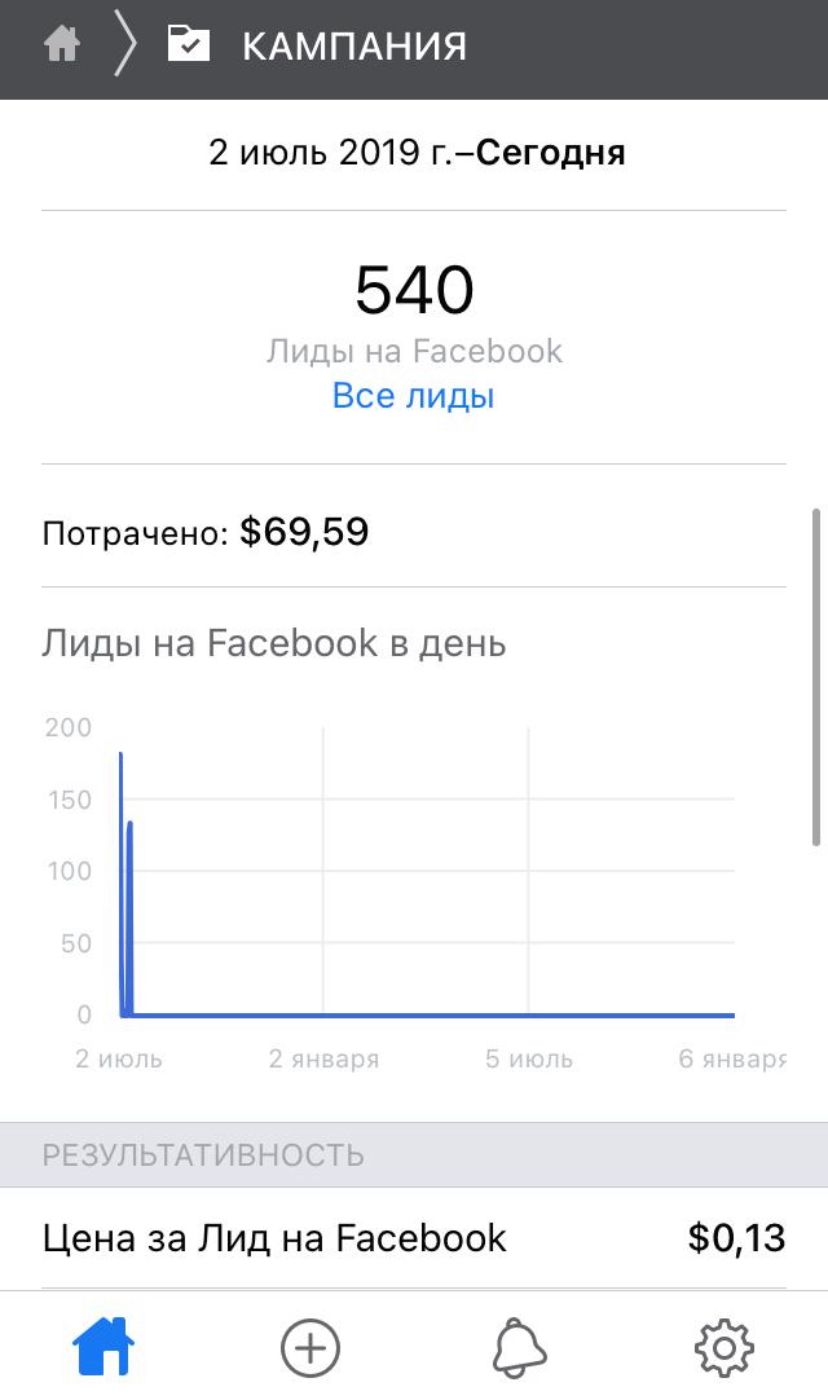
Task: Open the notifications bell
Action: (519, 1347)
